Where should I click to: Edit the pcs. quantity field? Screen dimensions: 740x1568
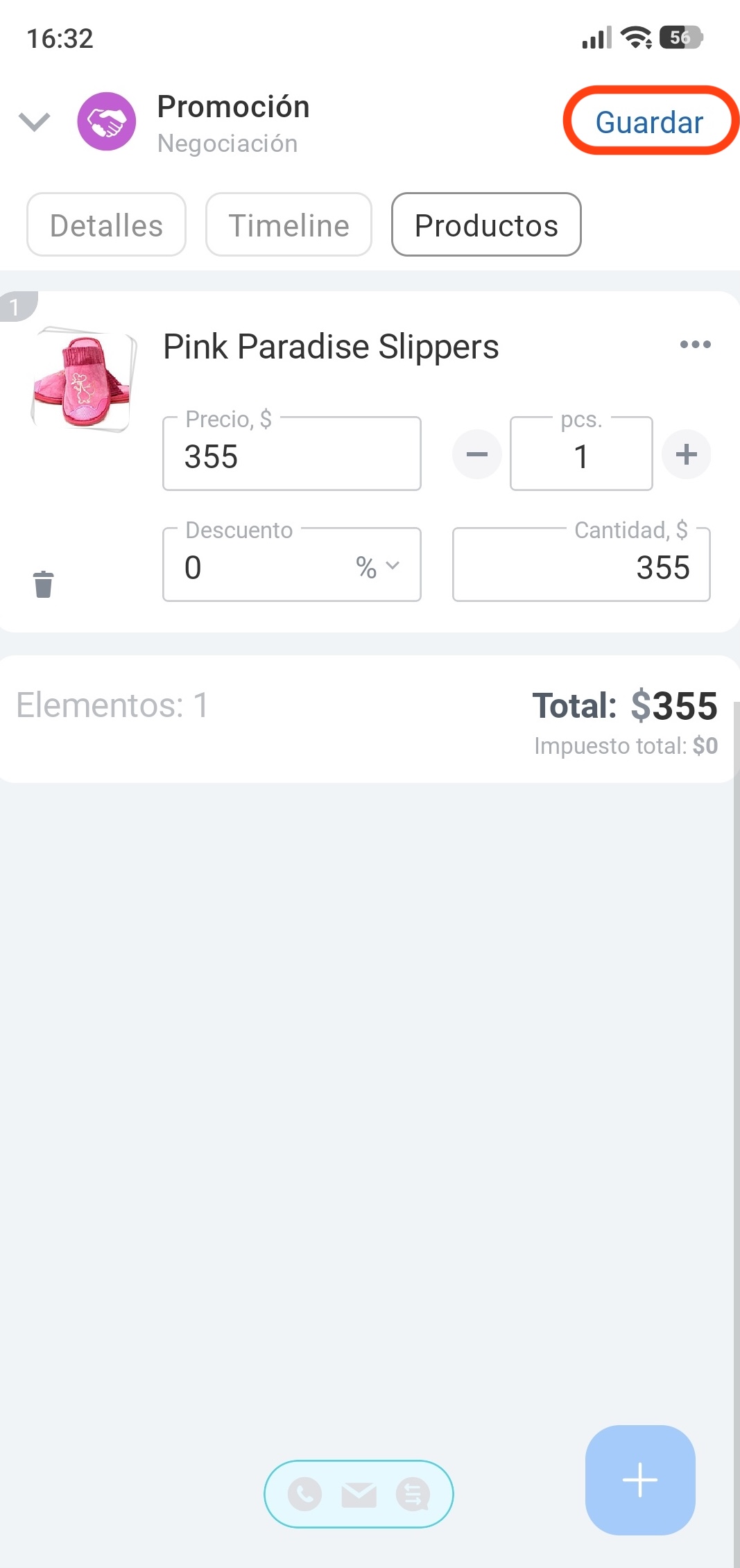tap(581, 456)
